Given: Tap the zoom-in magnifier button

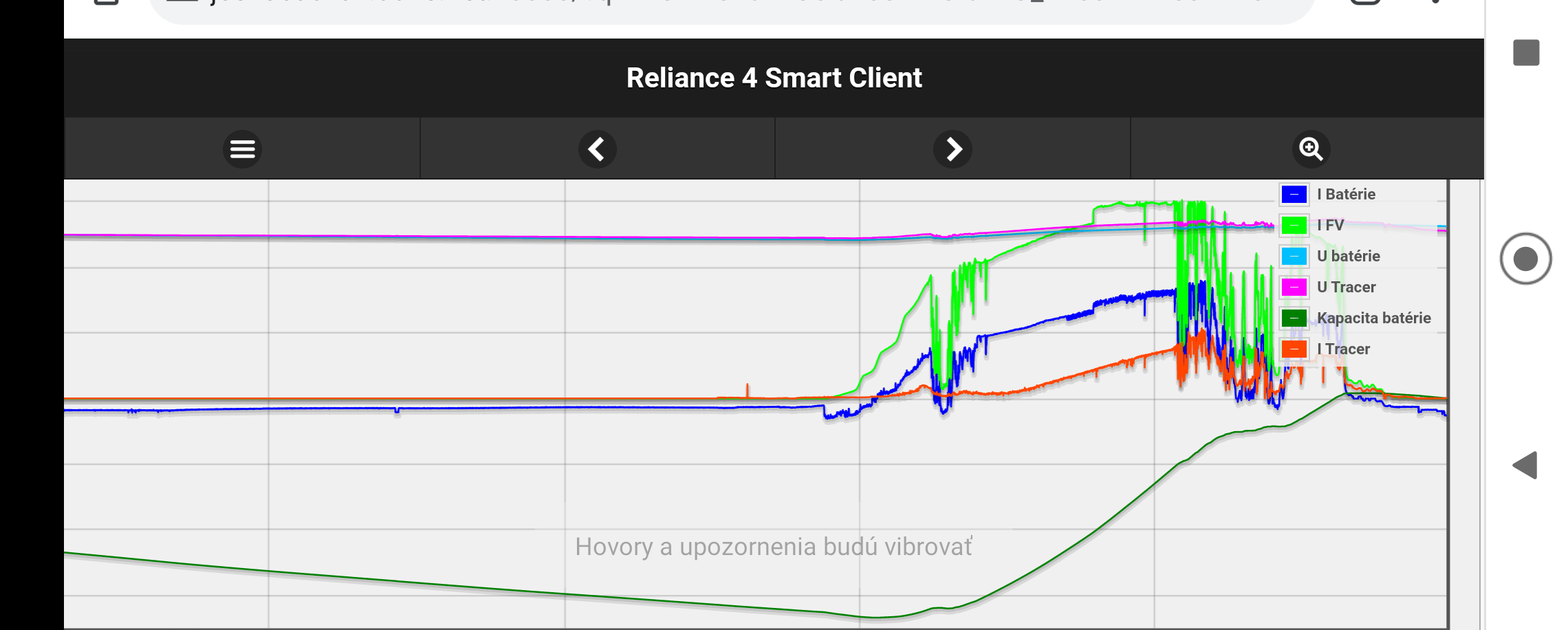Looking at the screenshot, I should pyautogui.click(x=1311, y=149).
